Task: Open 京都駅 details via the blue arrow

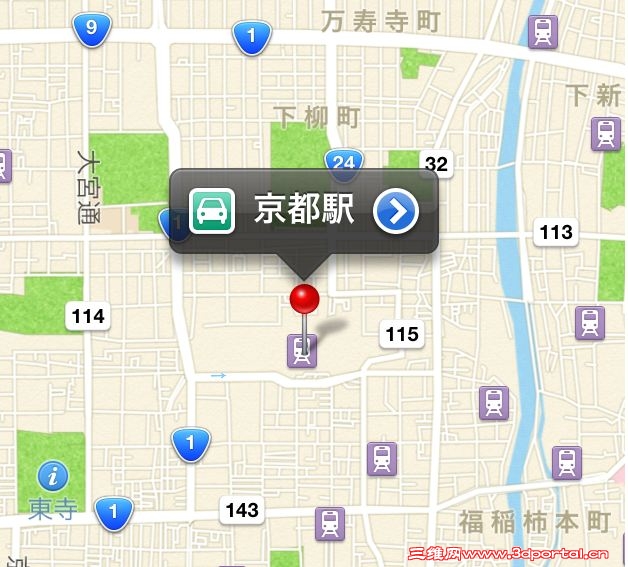Action: point(396,211)
